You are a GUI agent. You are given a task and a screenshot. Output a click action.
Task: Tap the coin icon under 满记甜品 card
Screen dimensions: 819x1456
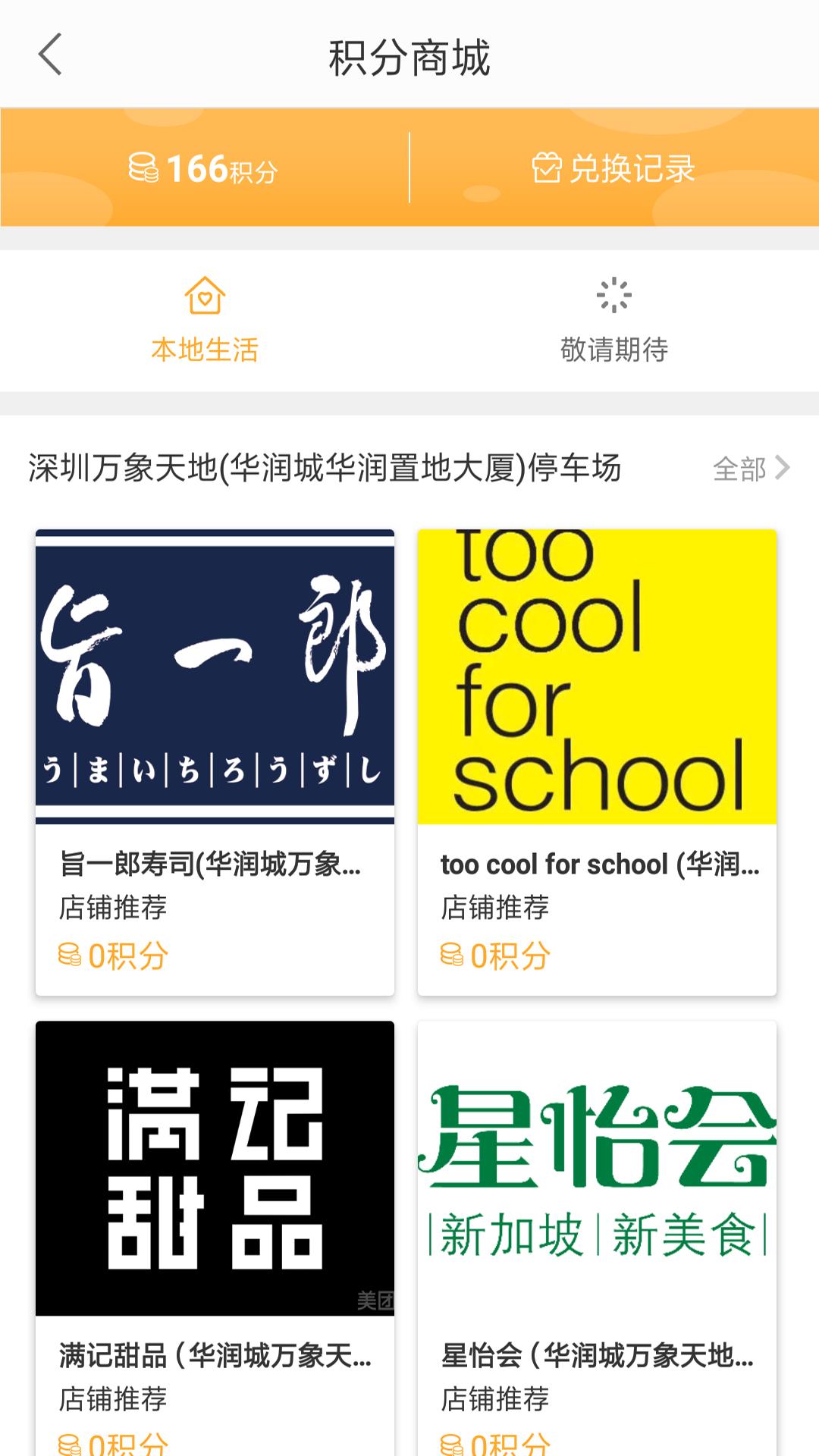(x=71, y=1445)
